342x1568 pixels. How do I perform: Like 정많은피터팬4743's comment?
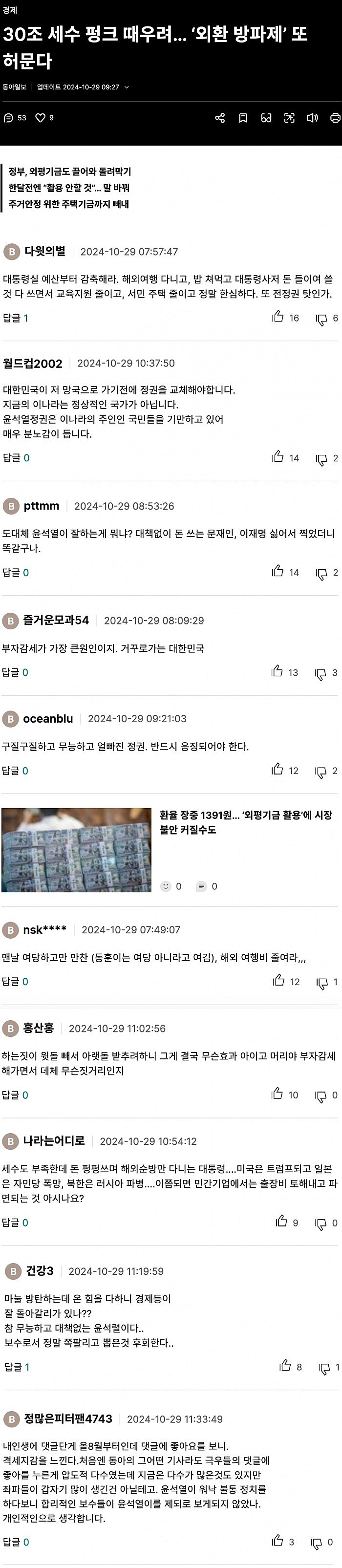point(278,1541)
